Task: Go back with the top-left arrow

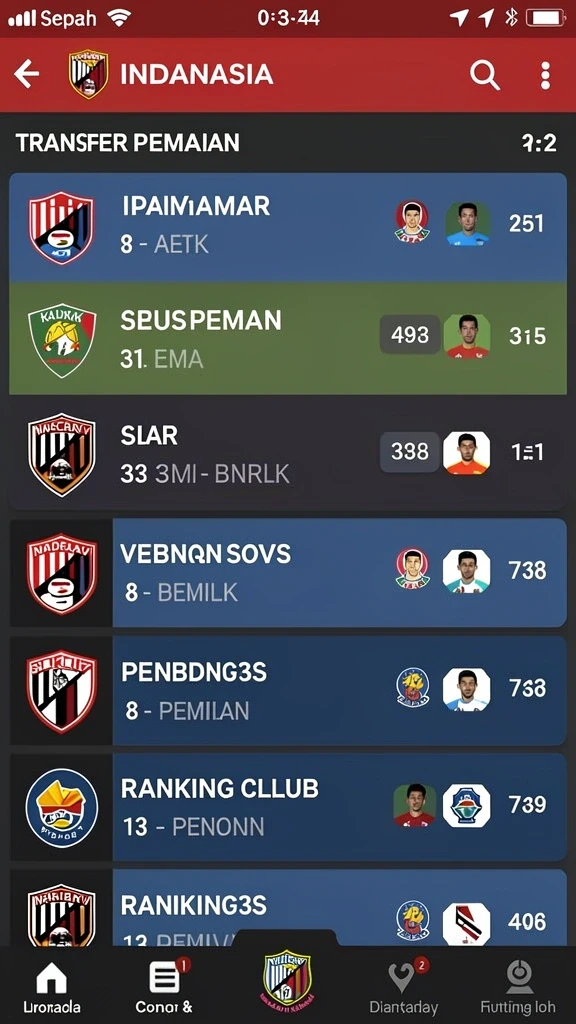Action: pyautogui.click(x=27, y=74)
